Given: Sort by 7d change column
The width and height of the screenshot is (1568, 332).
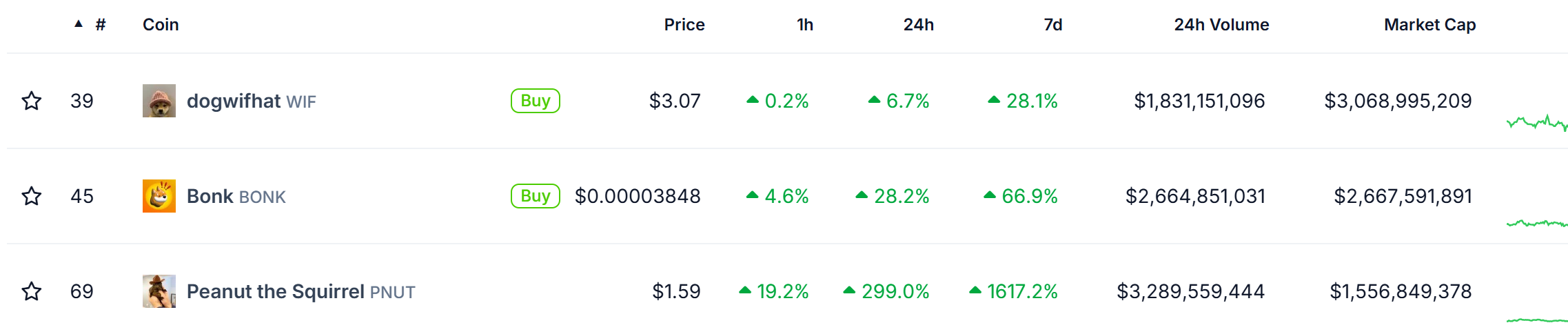Looking at the screenshot, I should (x=1052, y=25).
